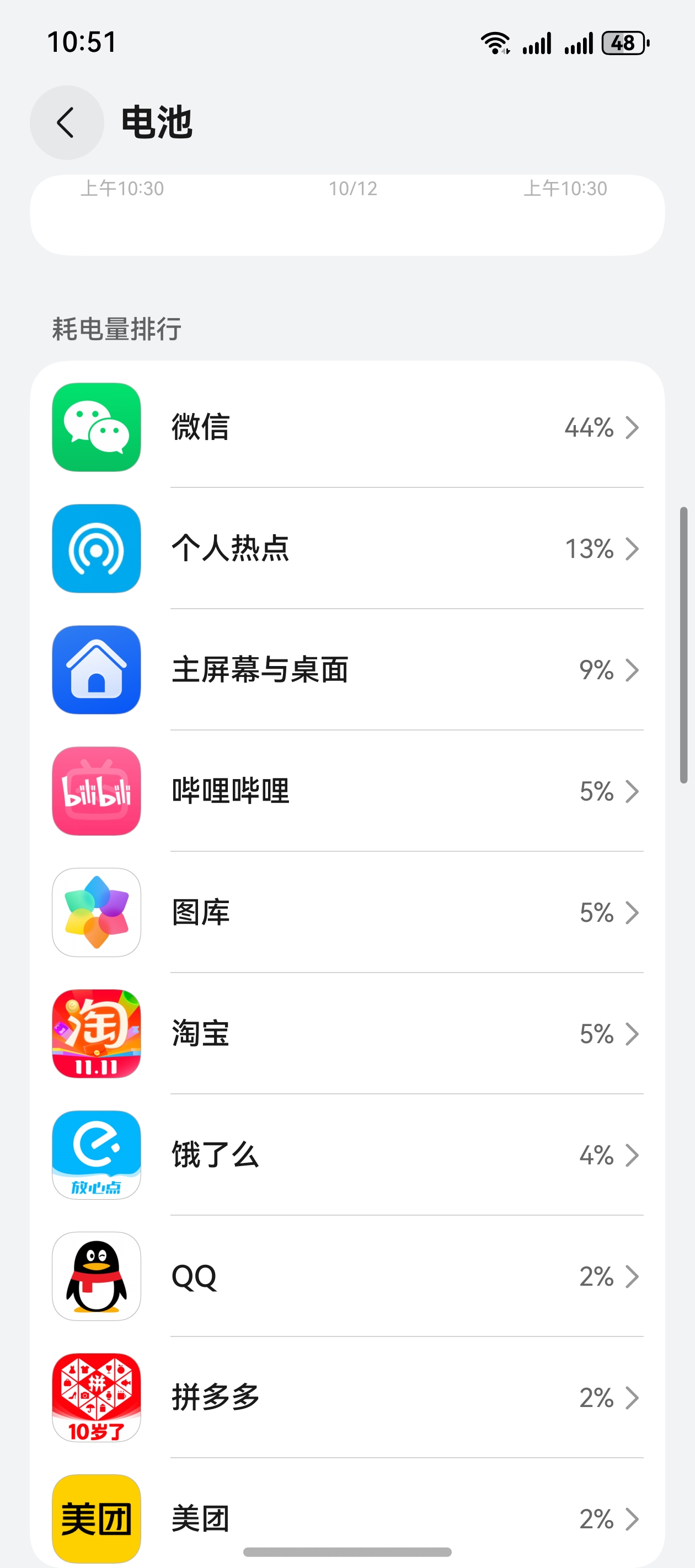The image size is (695, 1568).
Task: Check 哔哩哔哩 battery usage details
Action: 347,791
